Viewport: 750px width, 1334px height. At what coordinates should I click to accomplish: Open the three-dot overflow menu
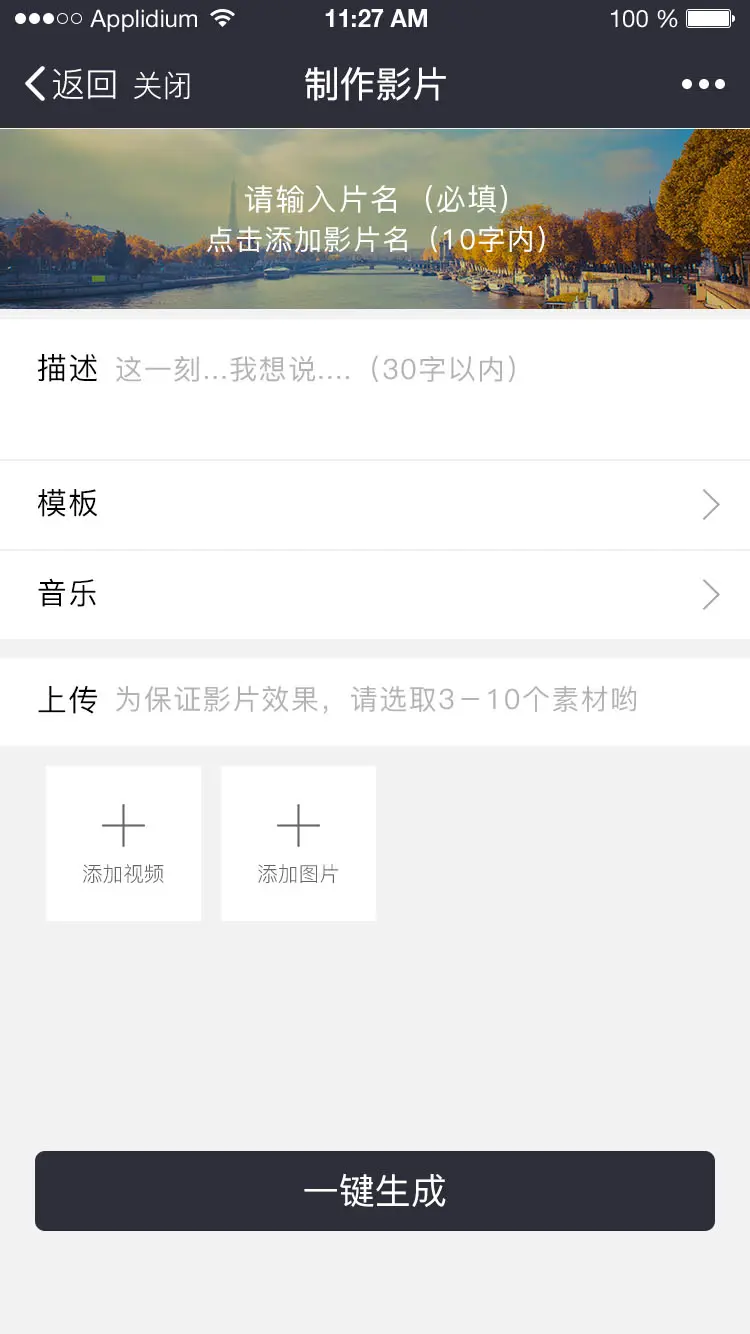703,85
